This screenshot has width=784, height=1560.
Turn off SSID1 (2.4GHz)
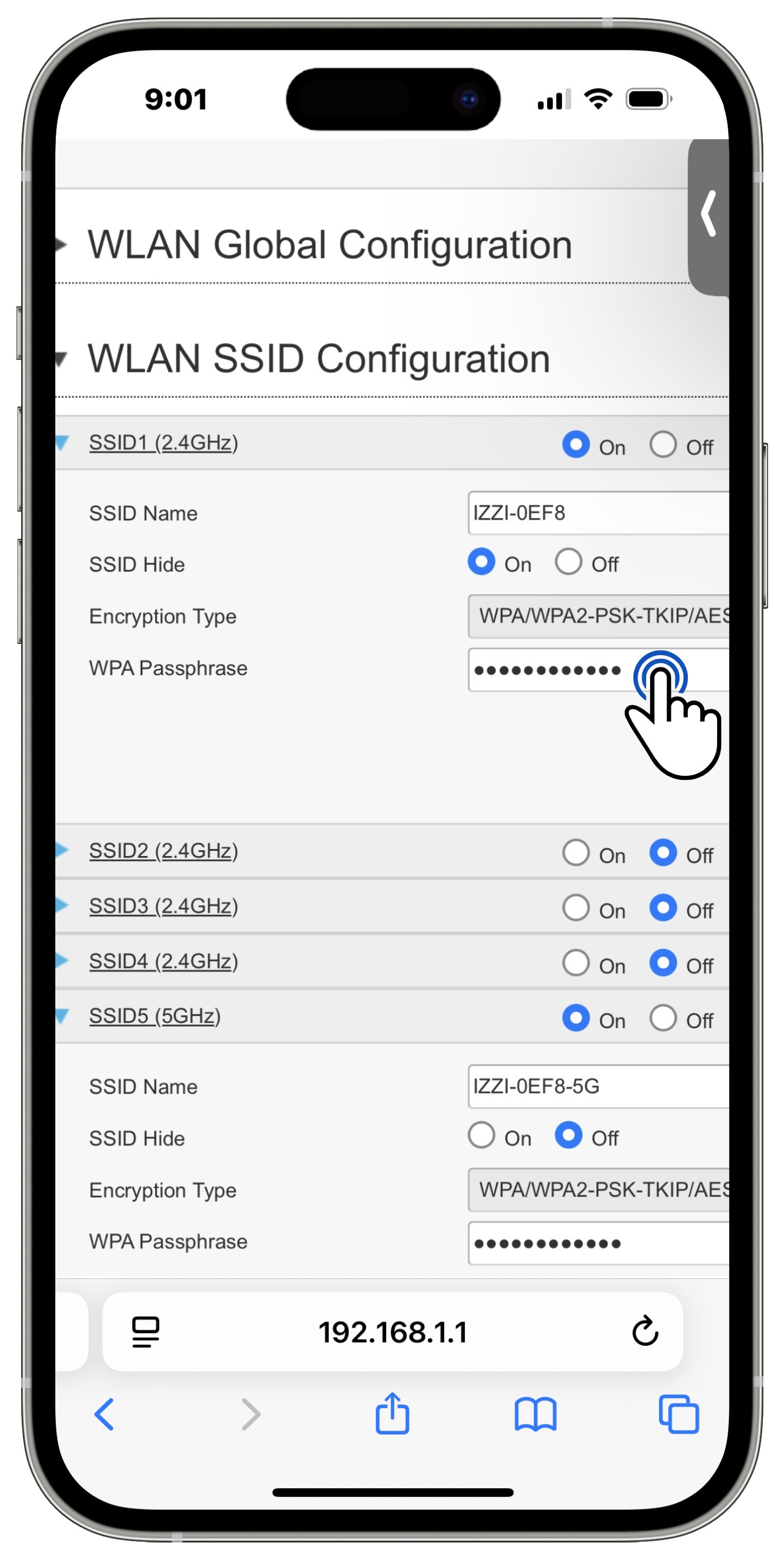tap(663, 445)
